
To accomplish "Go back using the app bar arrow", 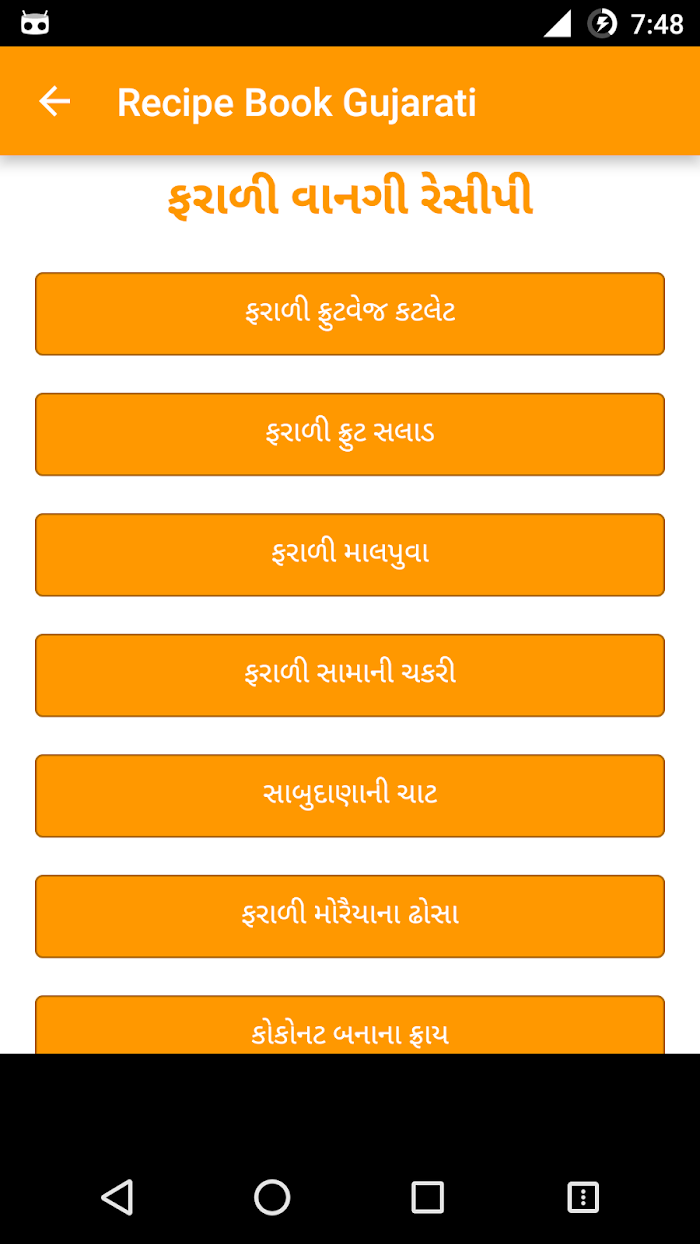I will (x=54, y=101).
